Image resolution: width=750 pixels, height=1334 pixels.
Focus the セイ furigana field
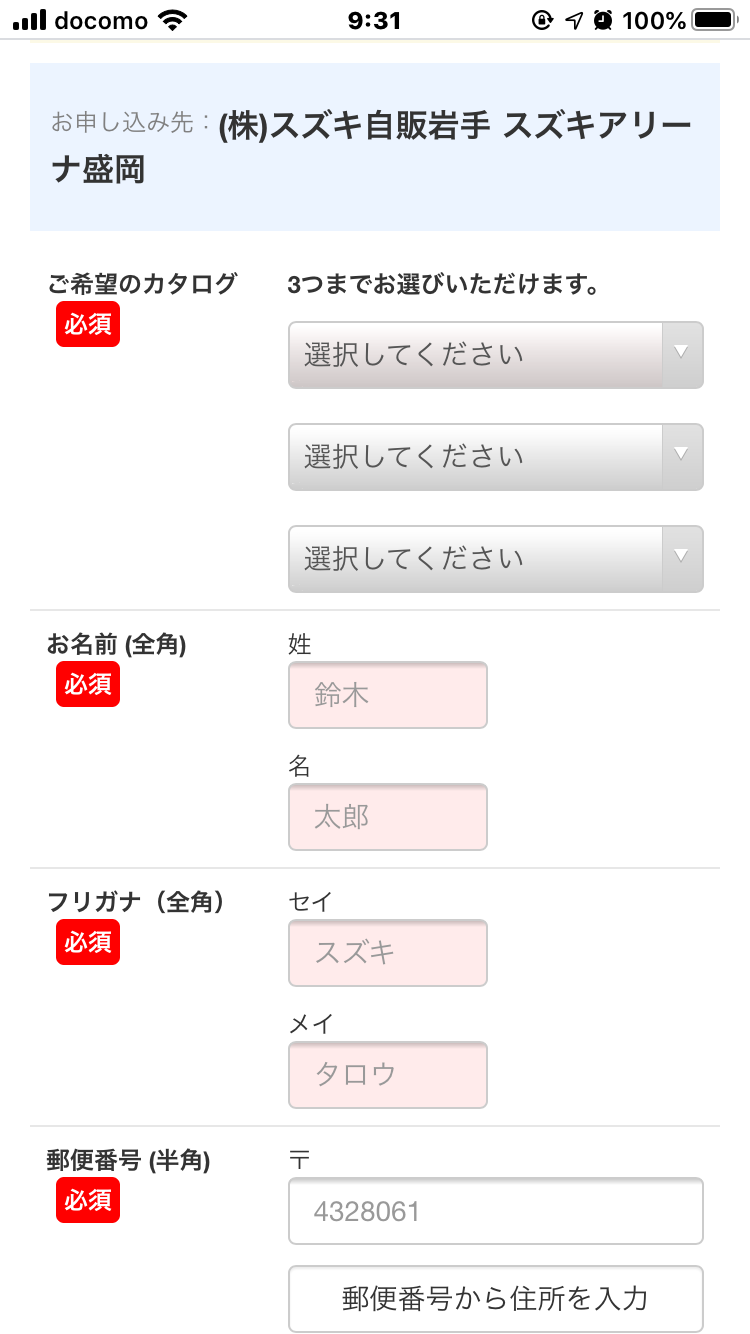coord(388,953)
